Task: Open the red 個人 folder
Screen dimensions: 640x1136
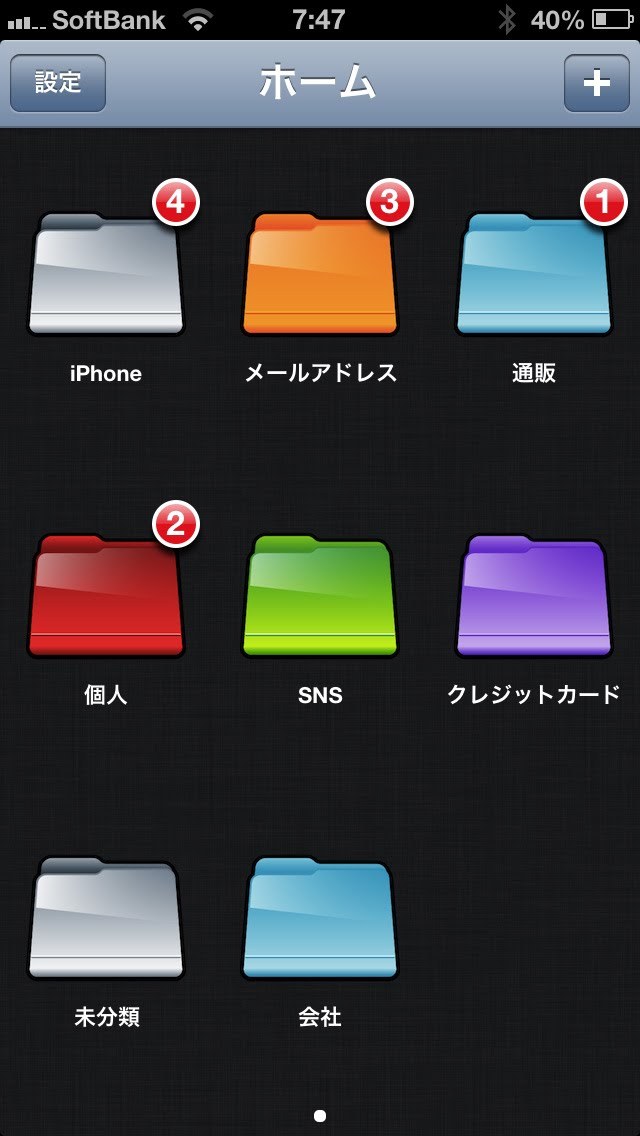Action: point(106,597)
